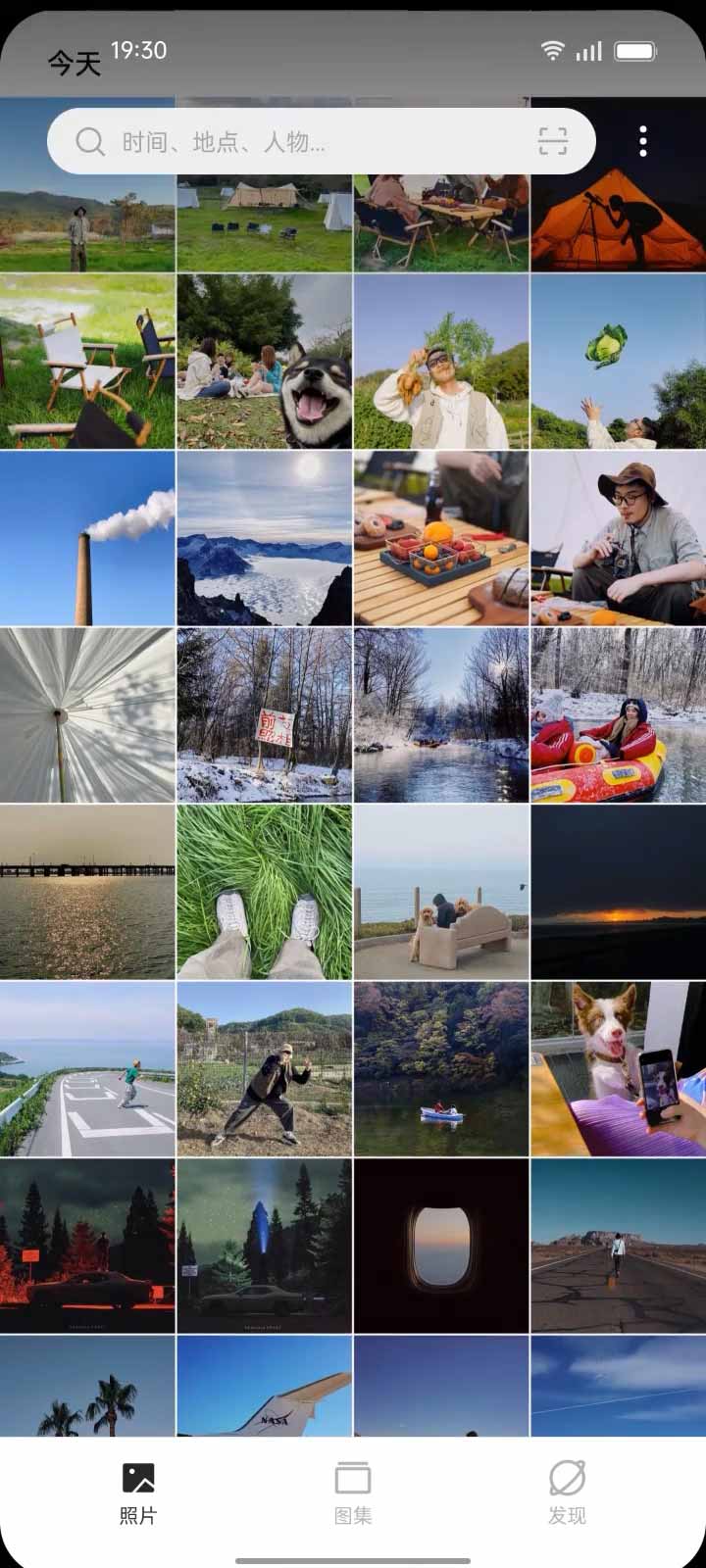
Task: Open the dark sunset horizon photo
Action: (x=618, y=892)
